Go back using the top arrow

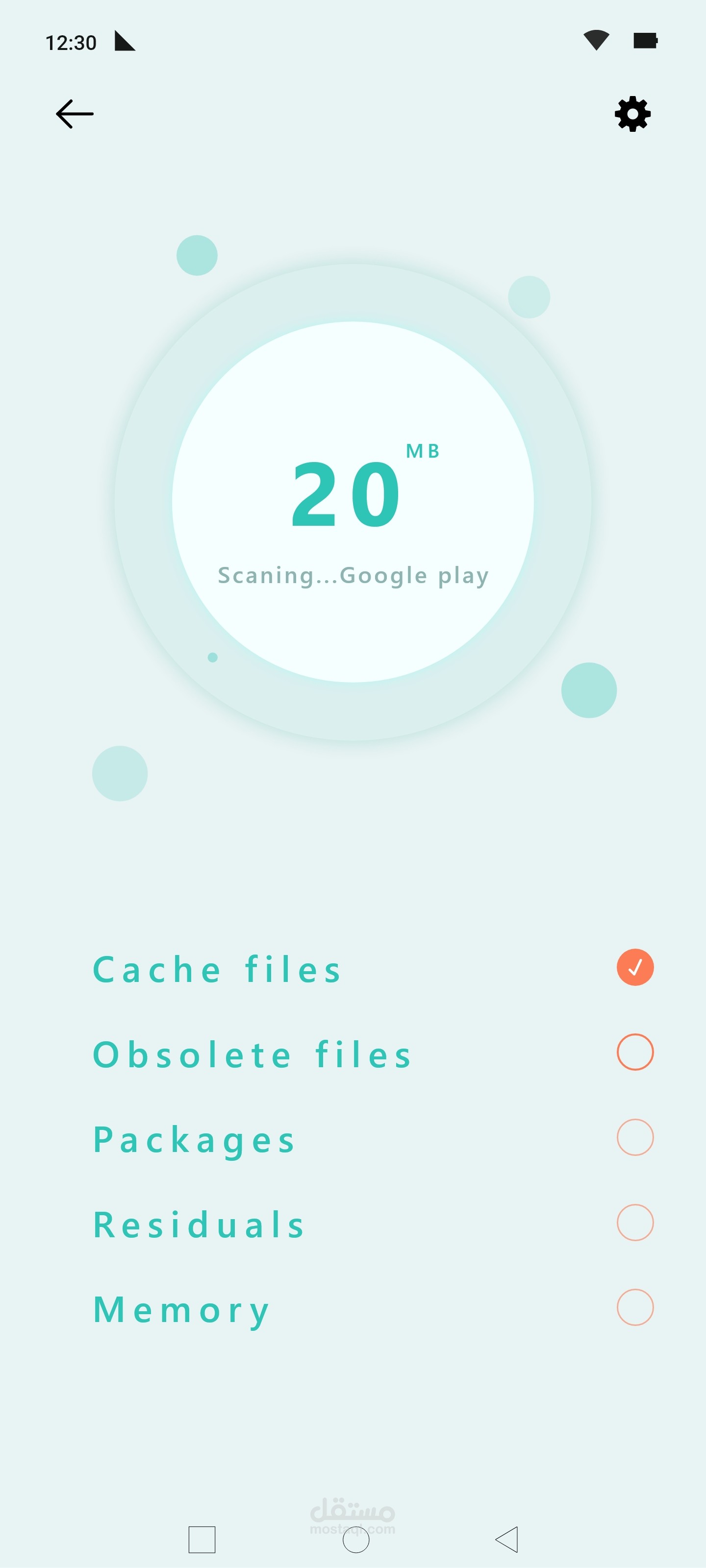[75, 114]
